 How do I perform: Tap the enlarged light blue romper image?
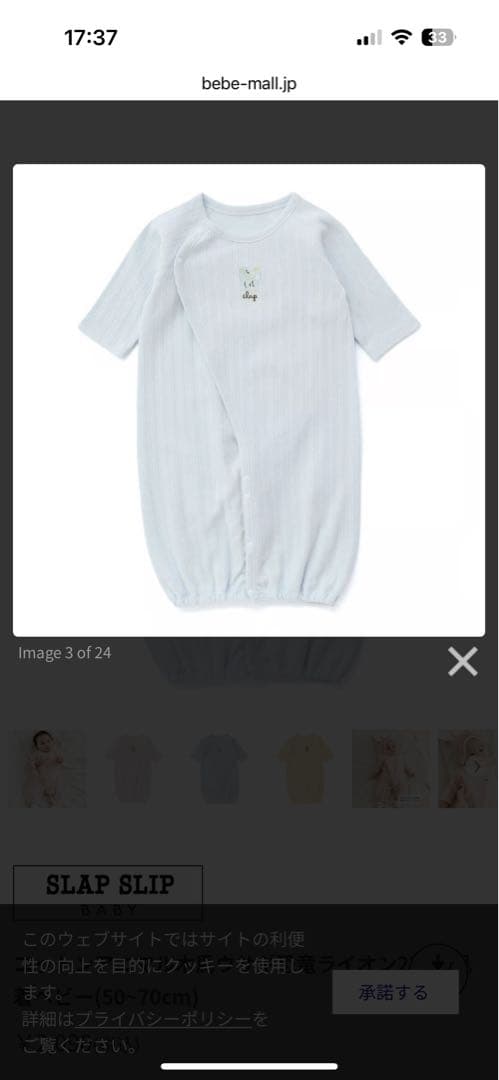click(249, 400)
